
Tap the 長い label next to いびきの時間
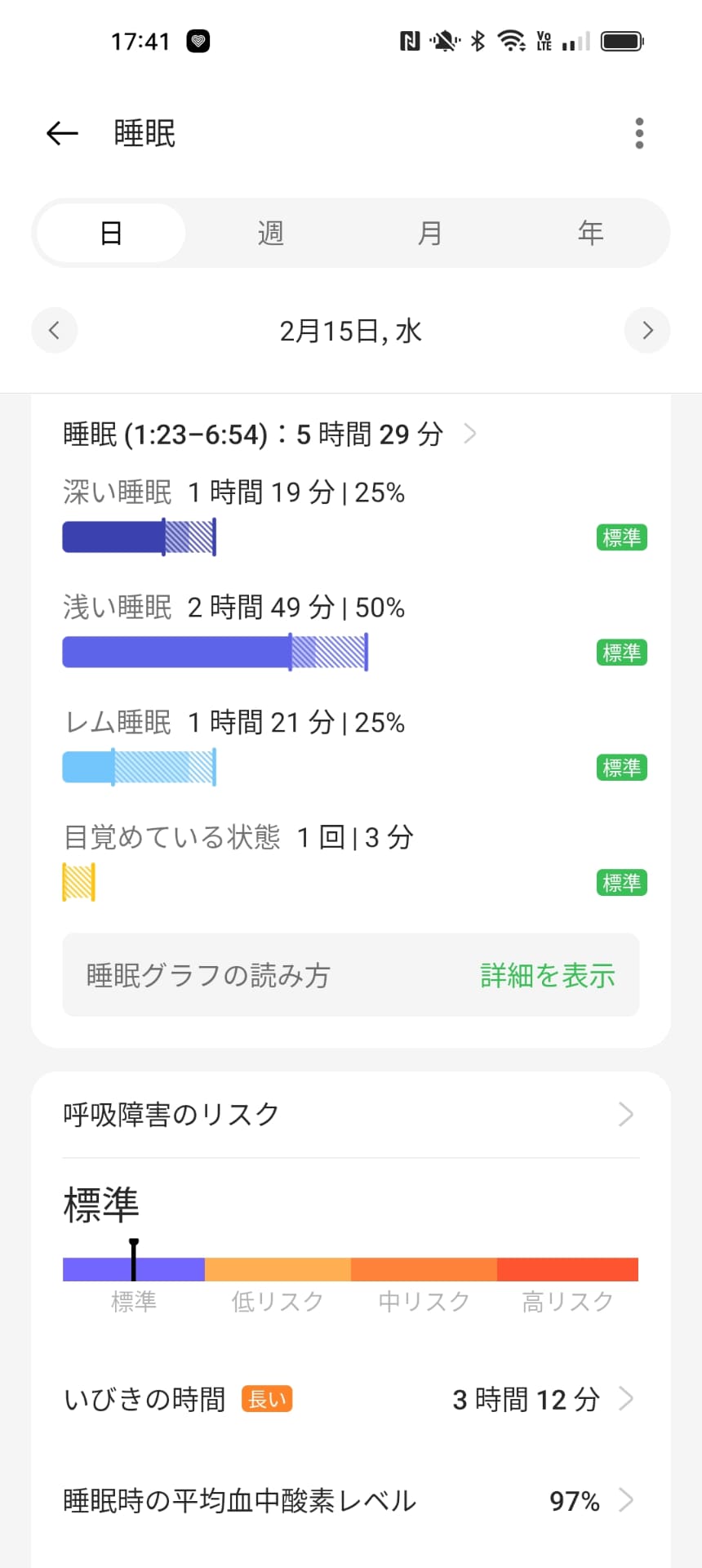(x=266, y=1399)
